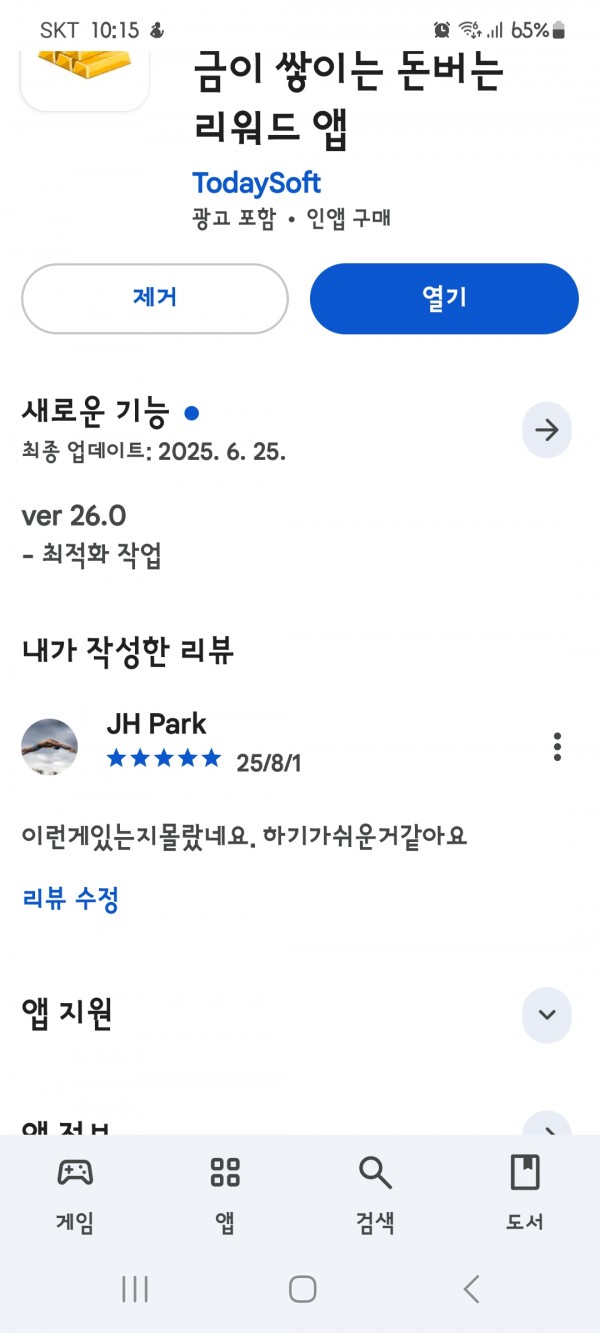Open the app with 열기 button
Viewport: 600px width, 1333px height.
(444, 298)
